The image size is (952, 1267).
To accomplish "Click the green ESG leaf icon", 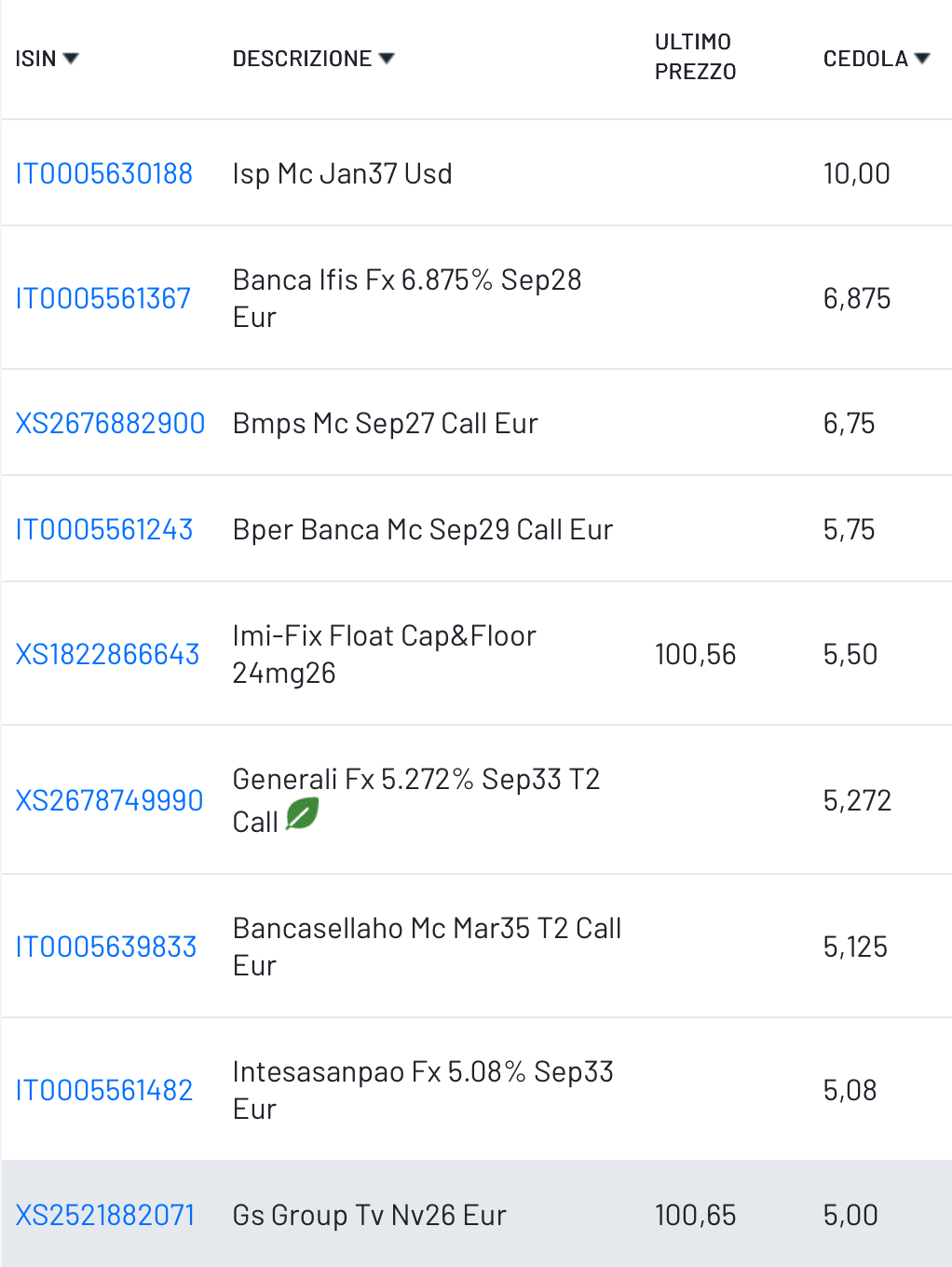I will click(302, 812).
